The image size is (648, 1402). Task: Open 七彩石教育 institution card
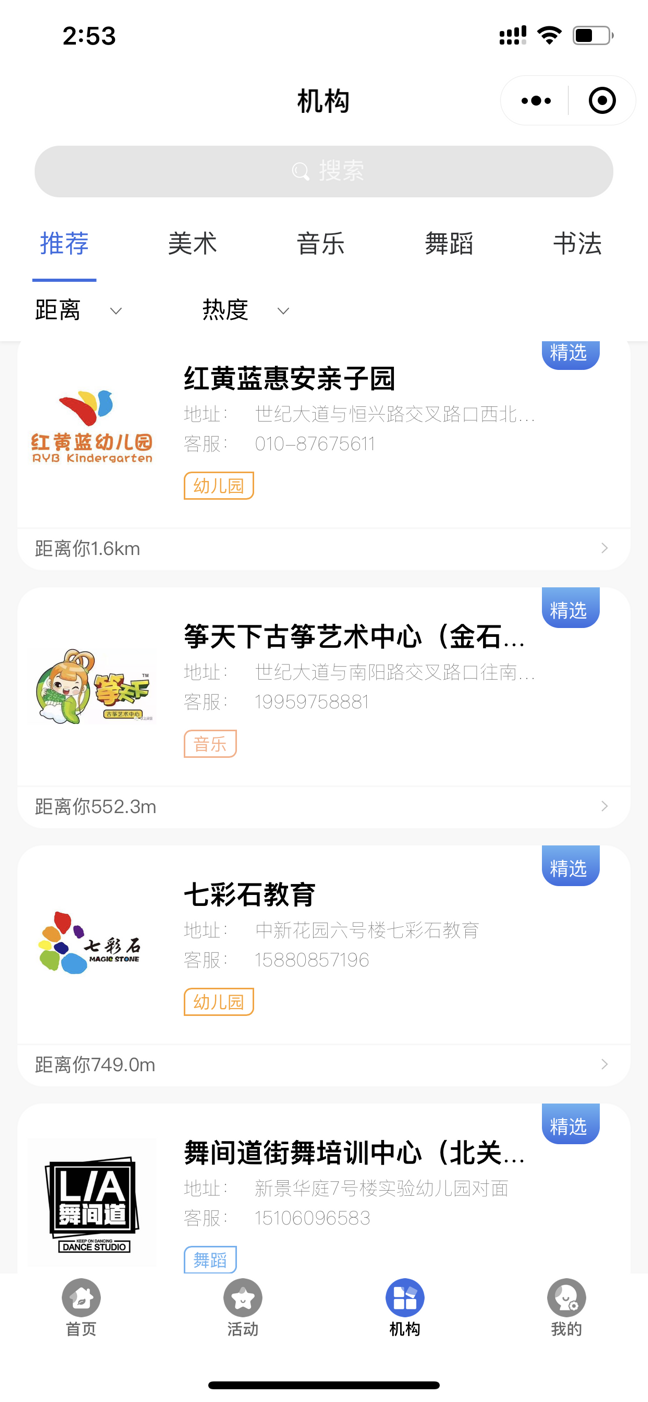tap(324, 966)
